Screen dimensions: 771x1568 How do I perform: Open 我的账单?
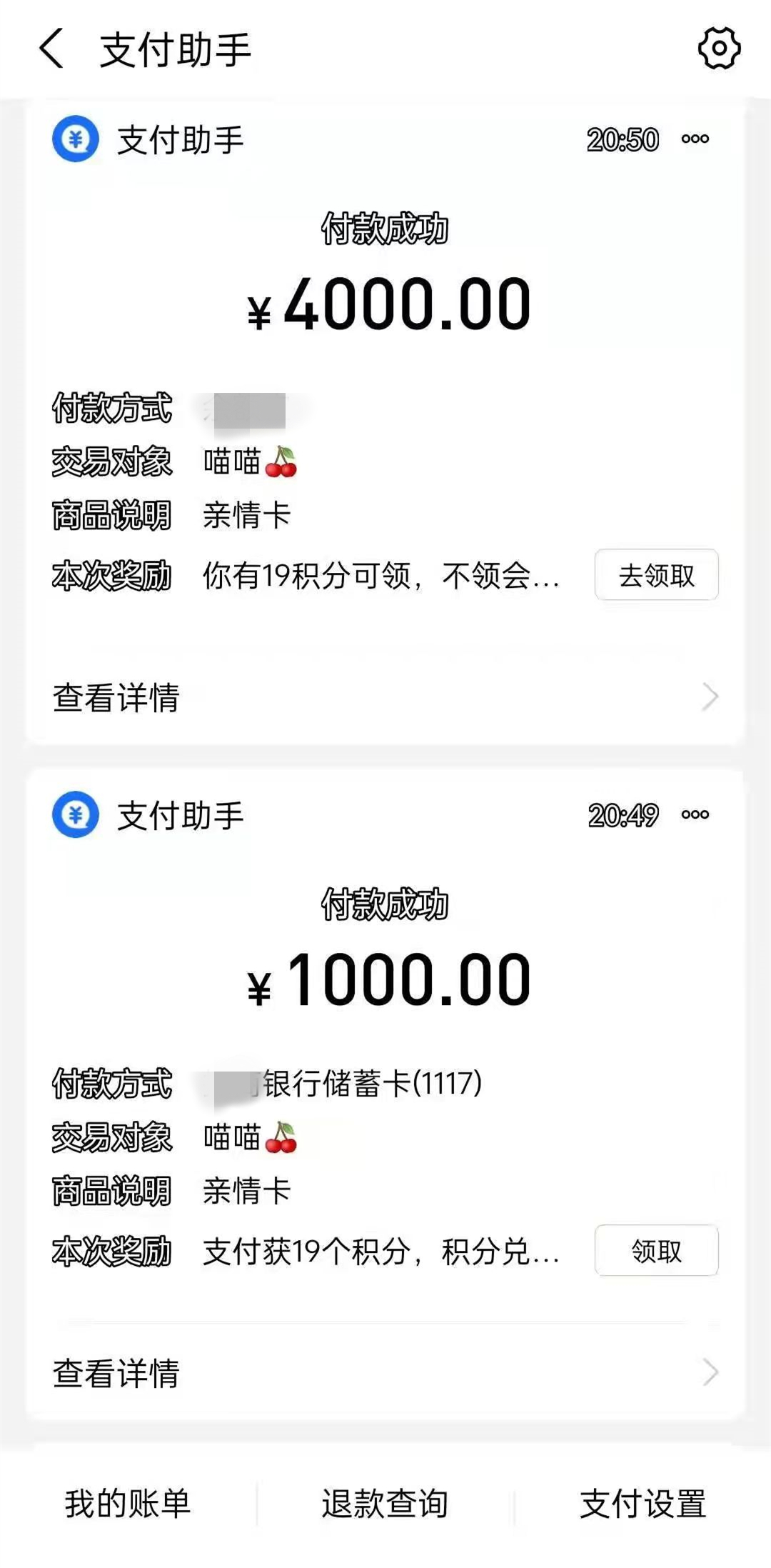(x=128, y=1503)
